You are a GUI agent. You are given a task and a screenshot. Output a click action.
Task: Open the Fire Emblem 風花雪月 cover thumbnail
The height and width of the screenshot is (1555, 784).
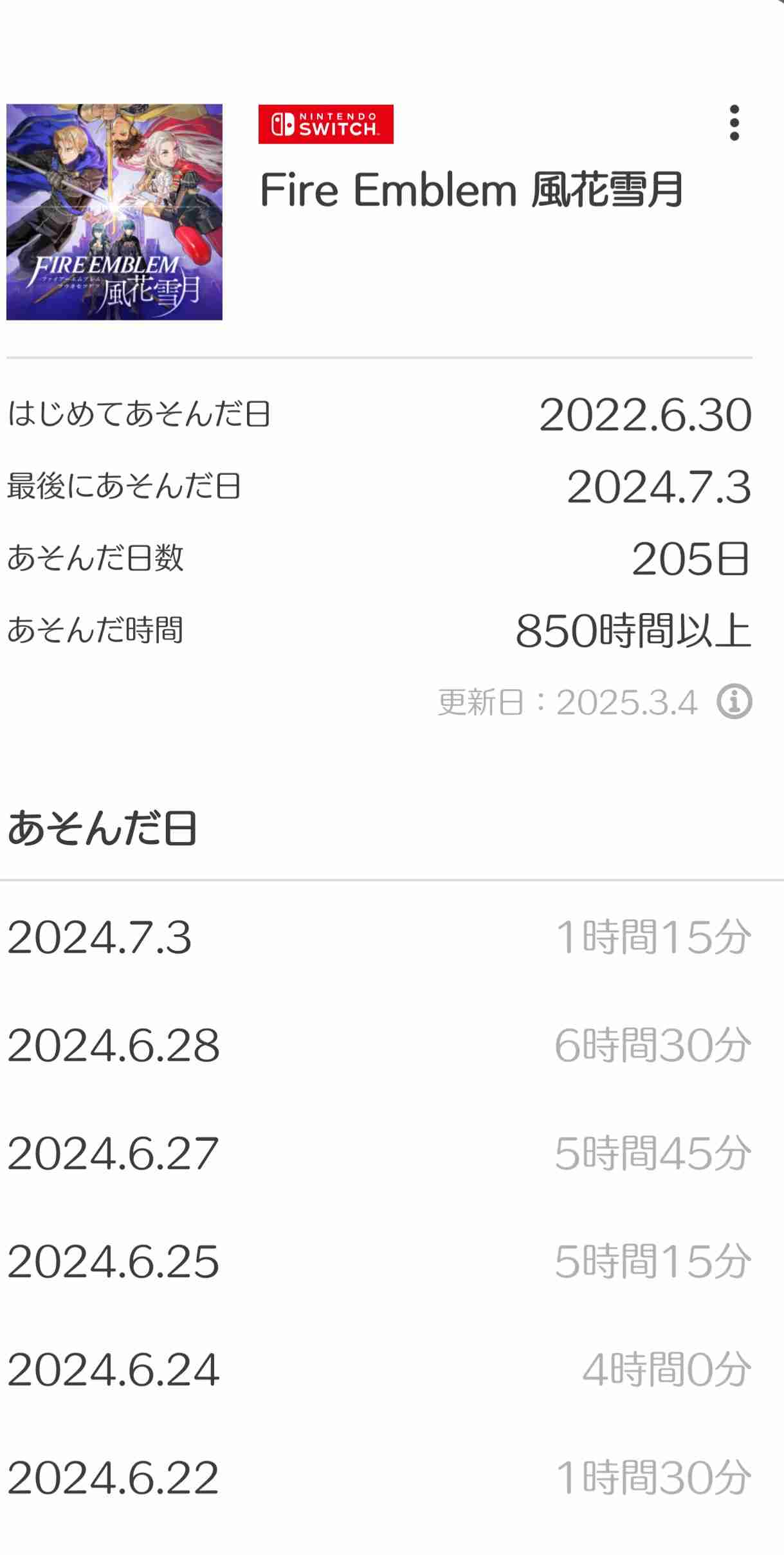114,212
